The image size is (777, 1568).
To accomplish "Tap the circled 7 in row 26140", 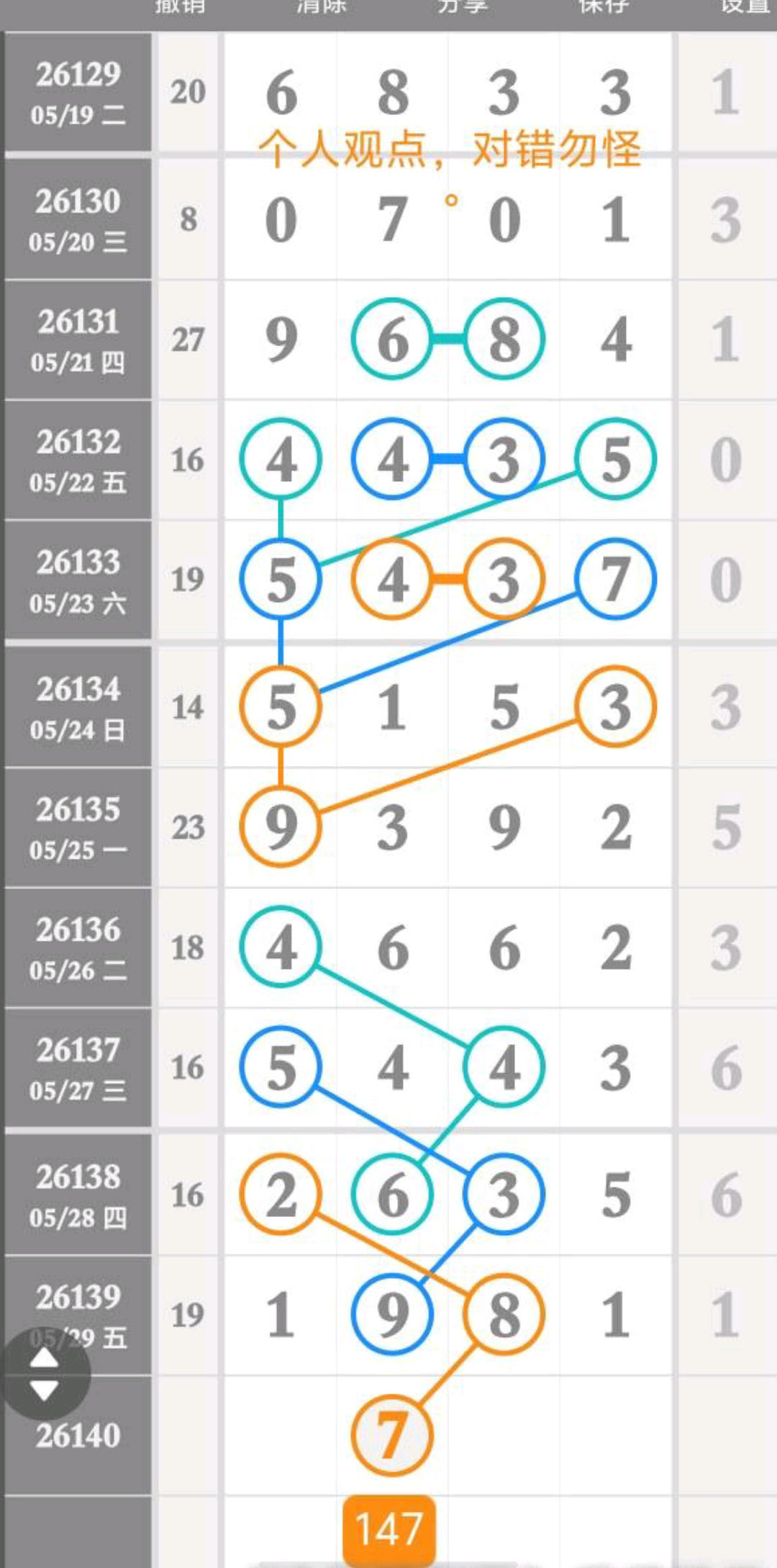I will [x=392, y=1435].
